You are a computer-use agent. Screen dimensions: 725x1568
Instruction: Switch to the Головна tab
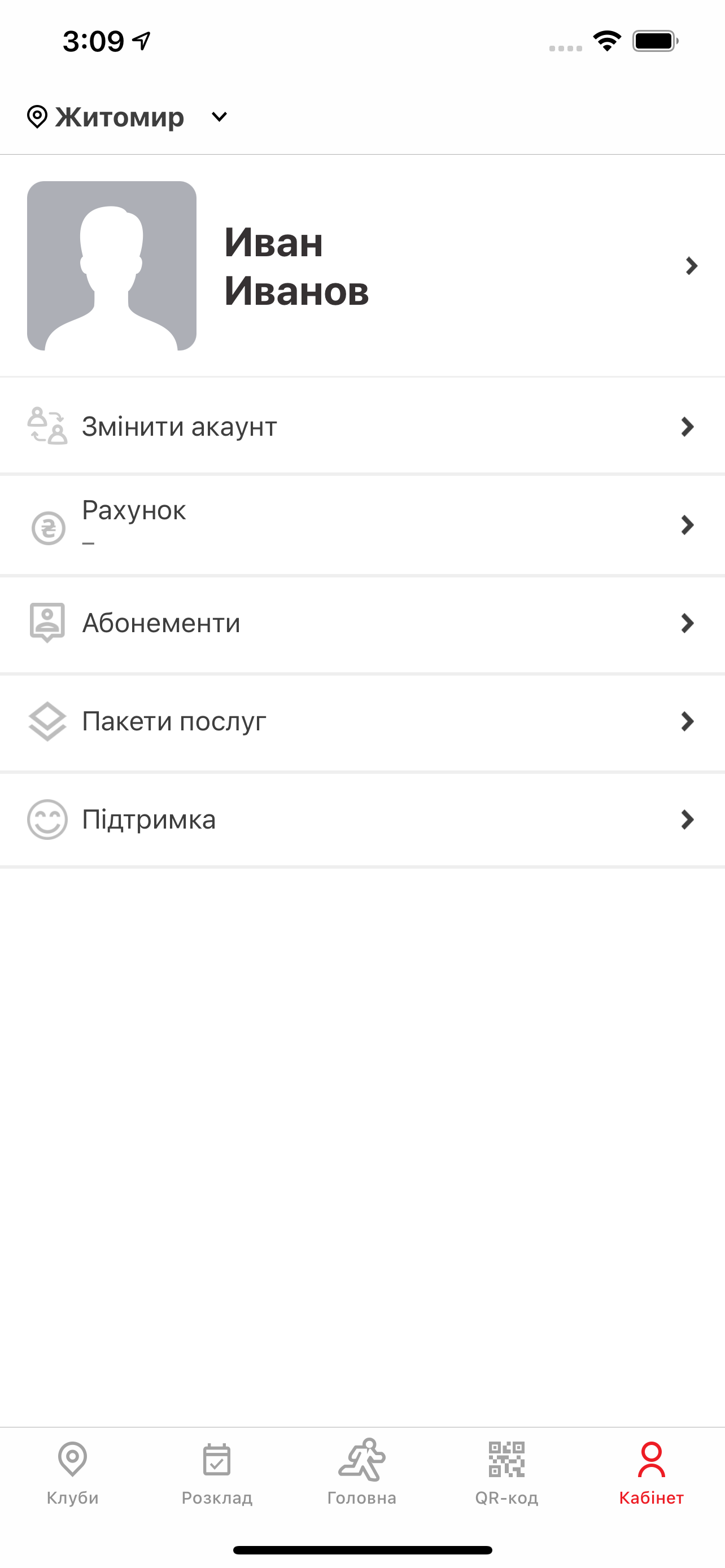pyautogui.click(x=362, y=1473)
